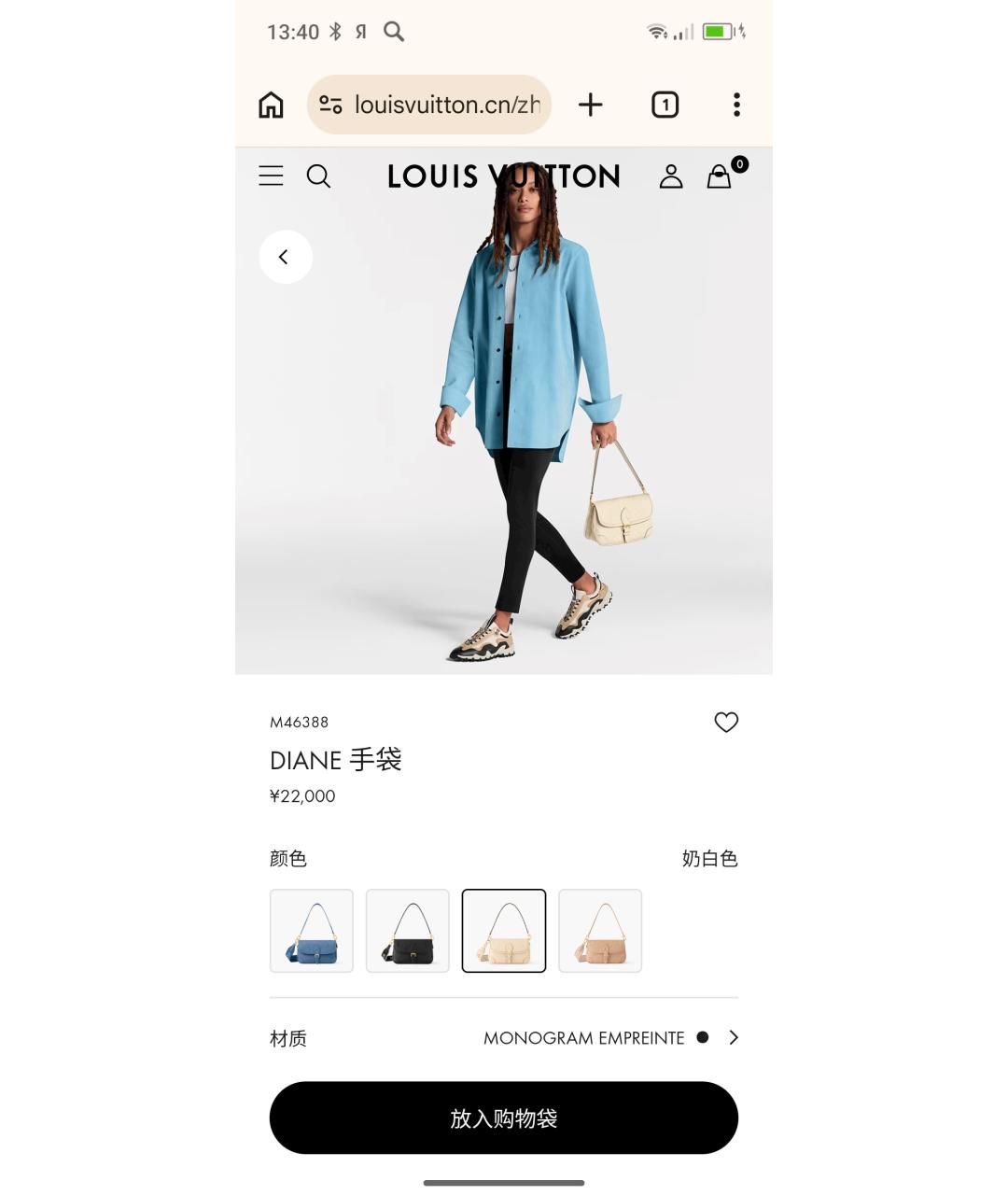Viewport: 1008px width, 1195px height.
Task: Open the tab switcher
Action: tap(665, 105)
